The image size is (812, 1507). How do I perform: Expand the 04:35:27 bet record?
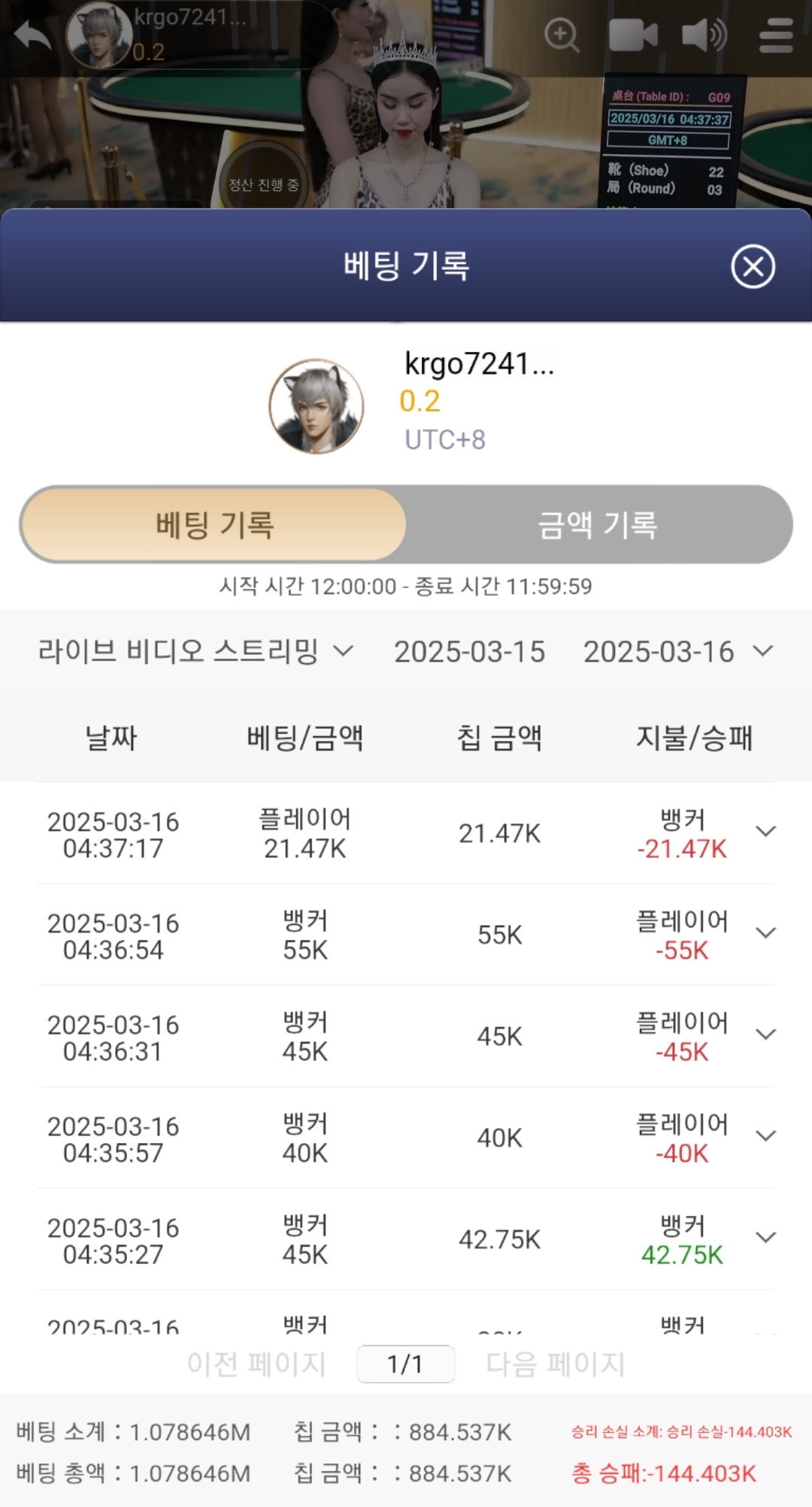(x=765, y=1238)
